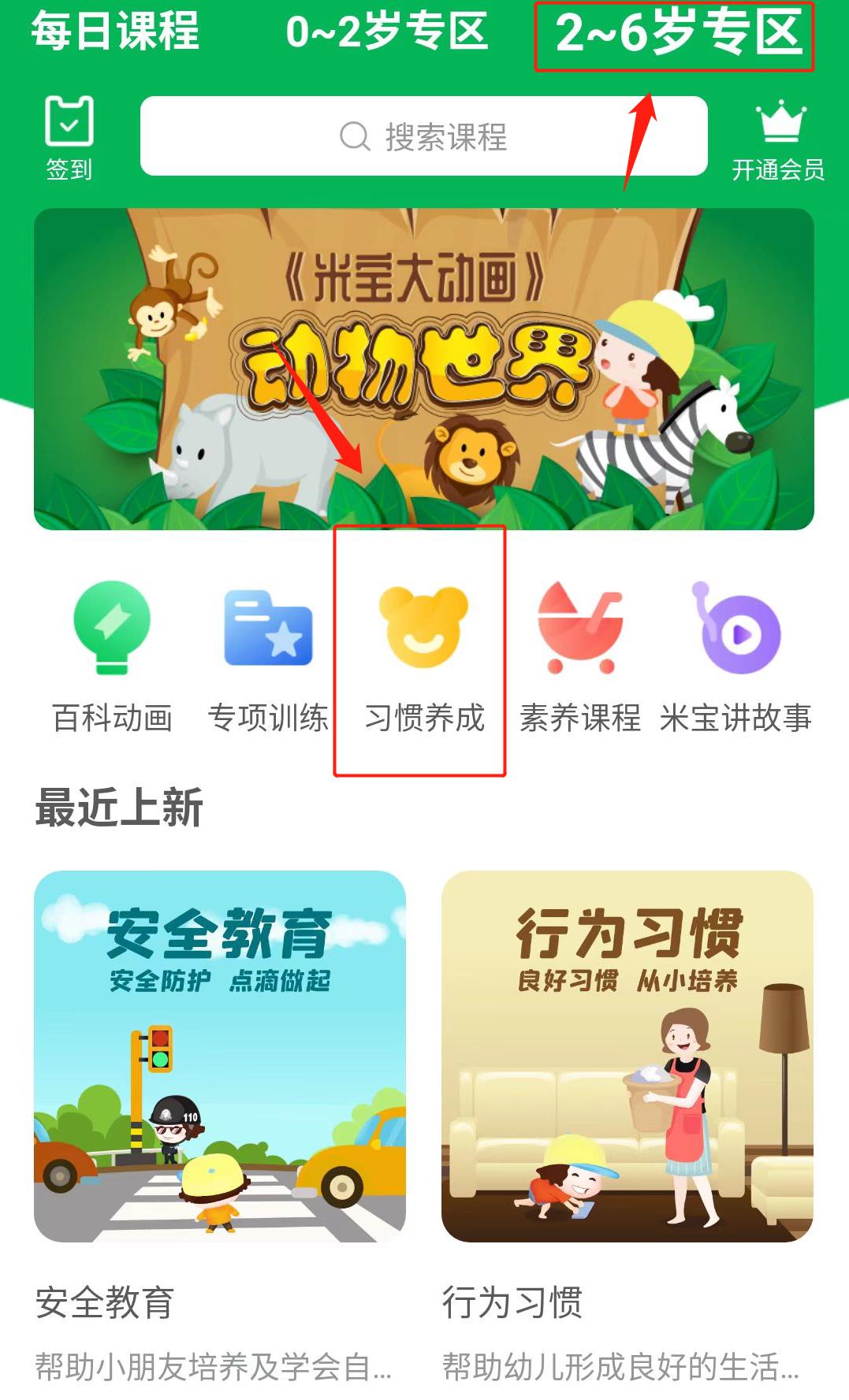Open the 米宝讲故事 category
The width and height of the screenshot is (849, 1400).
735,654
